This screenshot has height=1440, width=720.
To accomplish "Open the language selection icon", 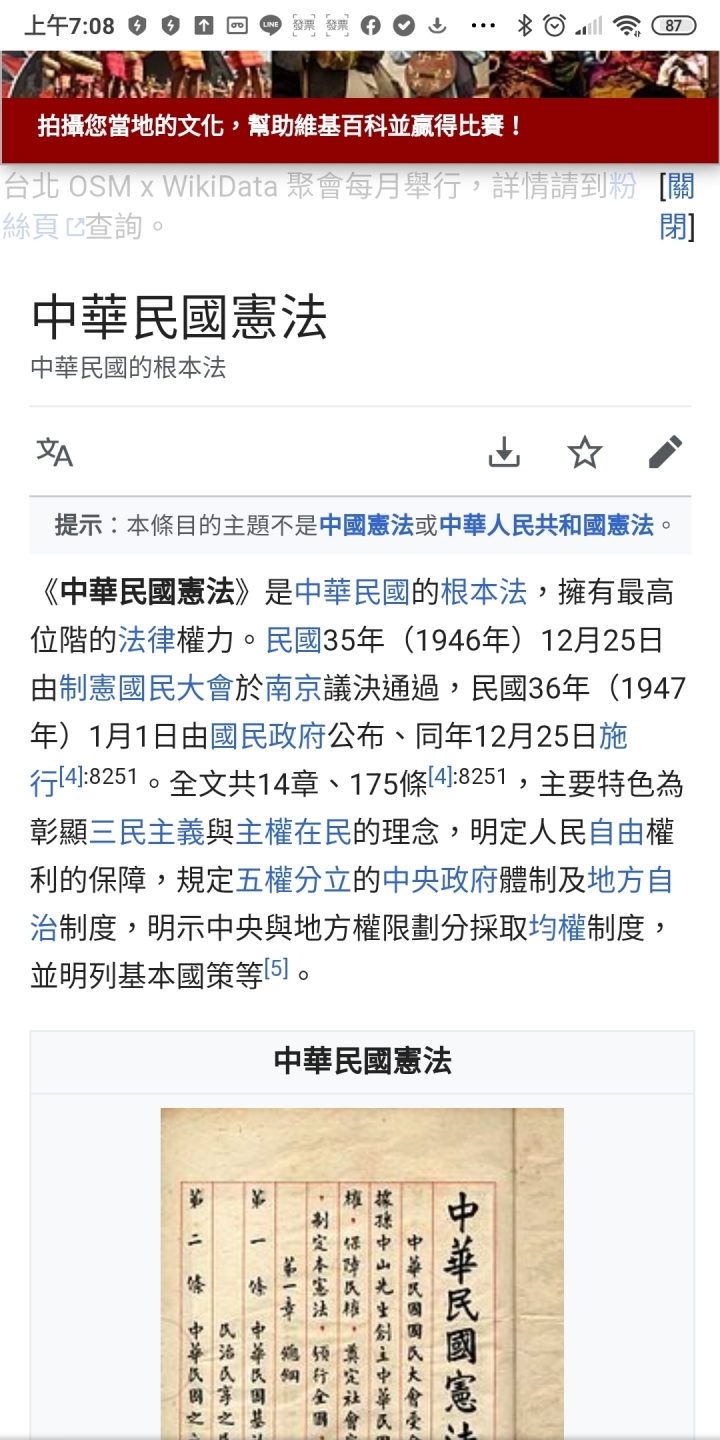I will (x=55, y=453).
